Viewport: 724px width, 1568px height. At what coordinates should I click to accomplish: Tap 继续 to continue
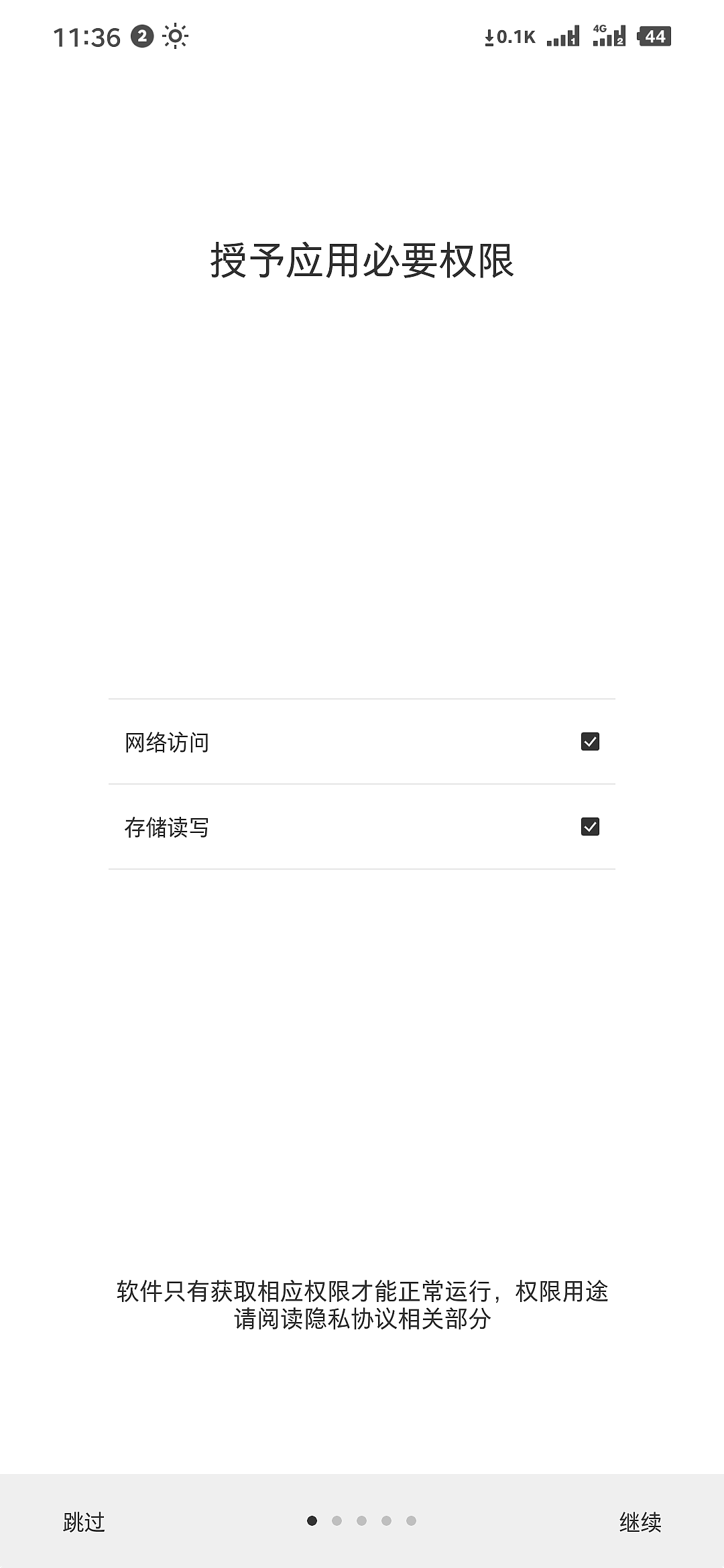[x=640, y=1522]
